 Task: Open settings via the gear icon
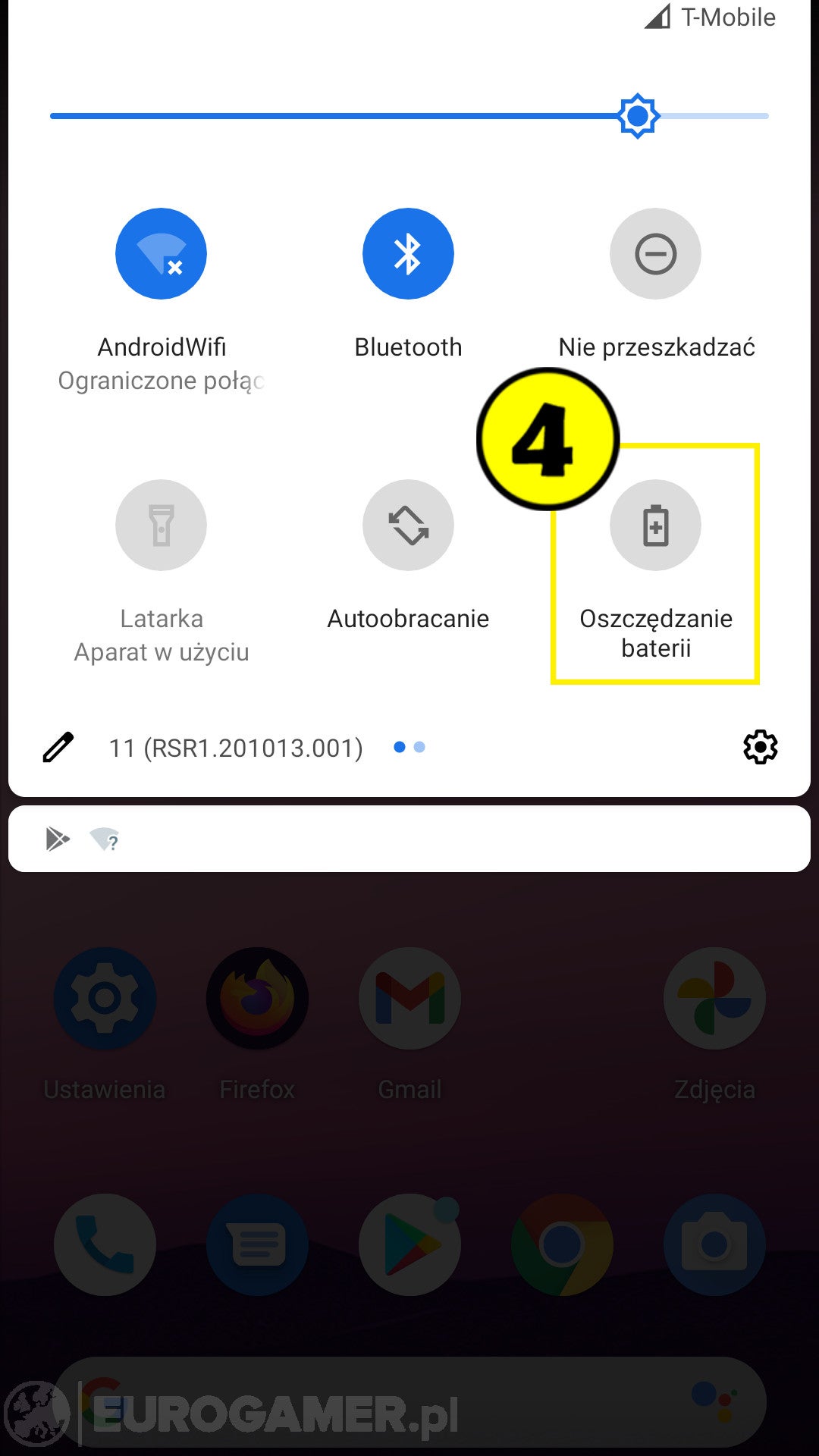coord(760,747)
